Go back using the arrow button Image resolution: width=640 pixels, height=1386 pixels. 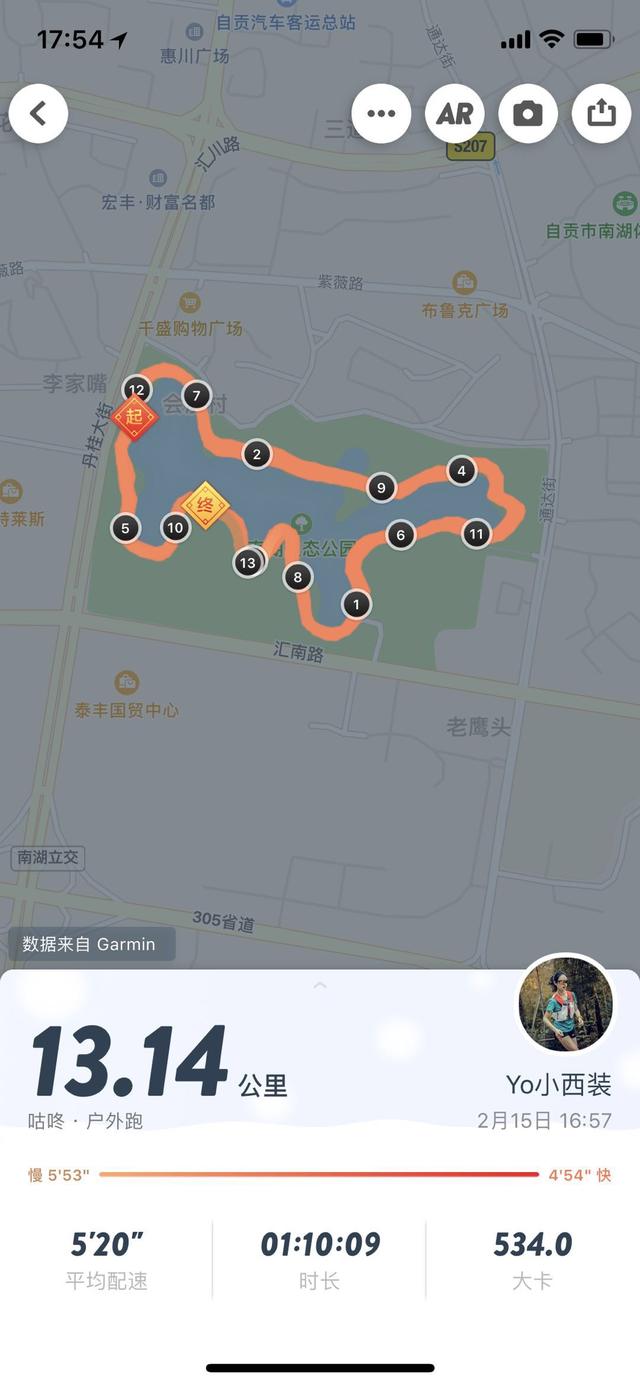point(39,114)
